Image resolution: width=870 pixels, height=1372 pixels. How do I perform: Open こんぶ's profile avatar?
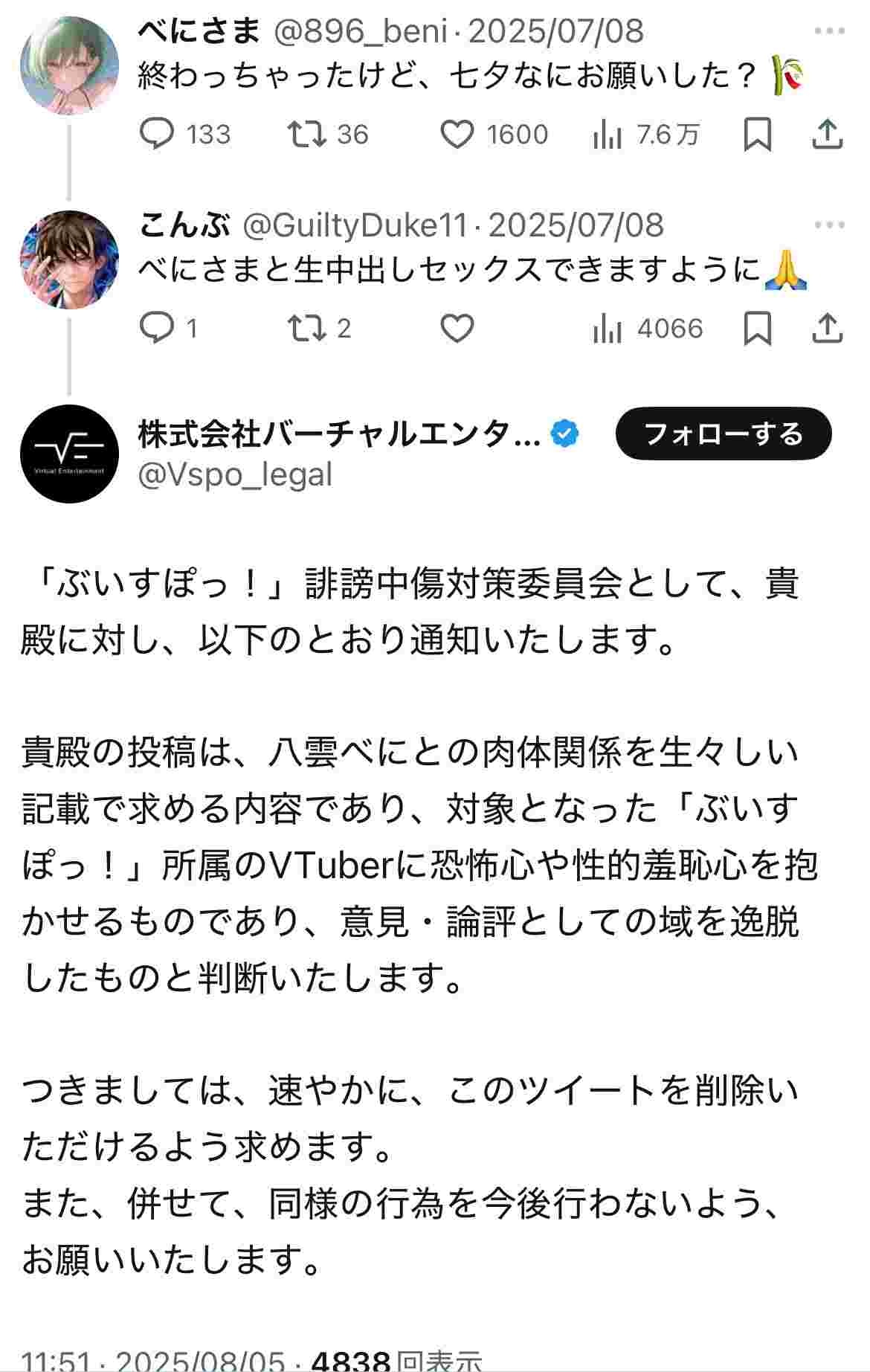69,260
